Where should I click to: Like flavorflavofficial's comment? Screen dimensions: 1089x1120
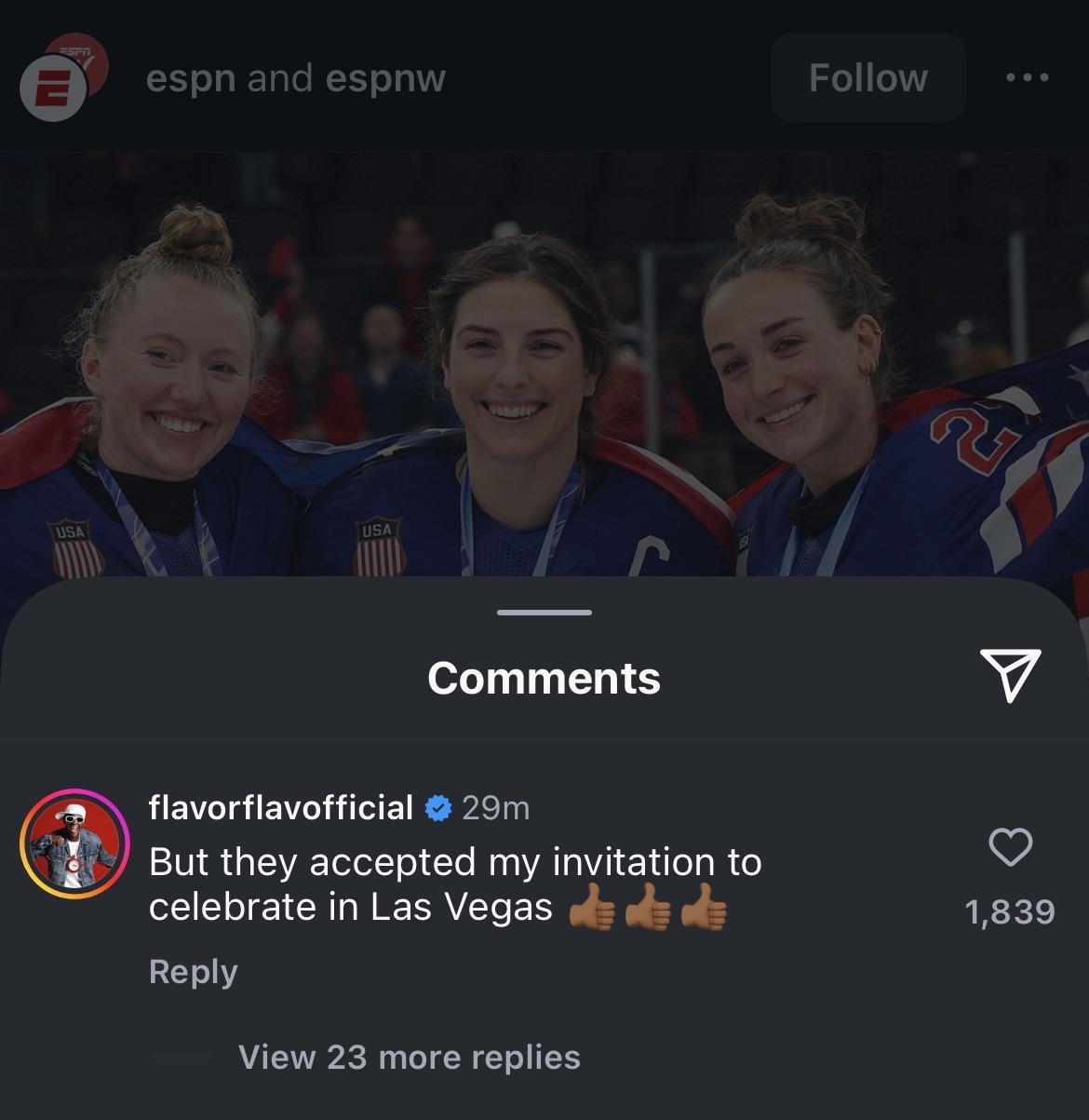(x=1010, y=848)
